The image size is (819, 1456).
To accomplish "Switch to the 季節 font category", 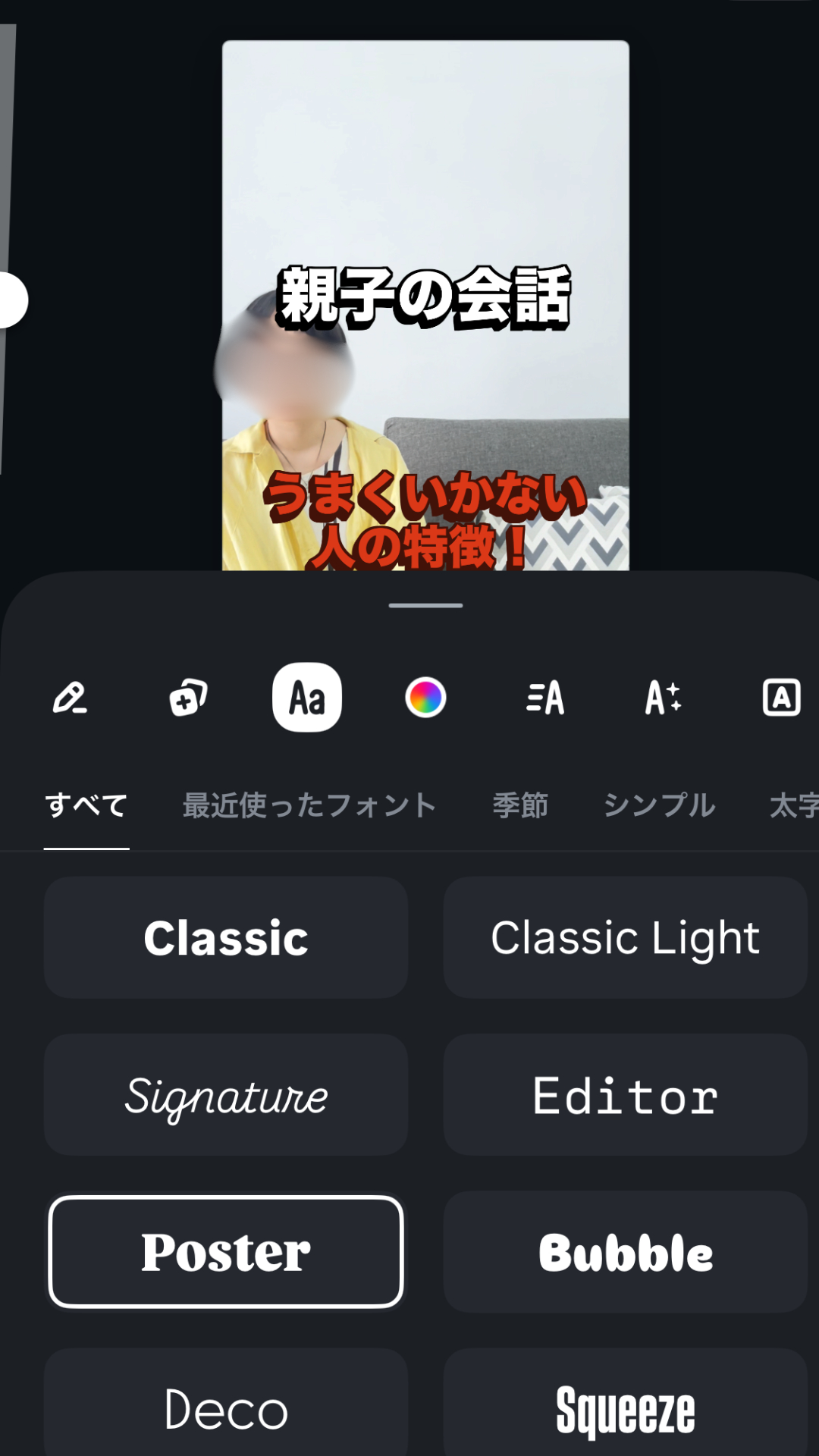I will 520,805.
